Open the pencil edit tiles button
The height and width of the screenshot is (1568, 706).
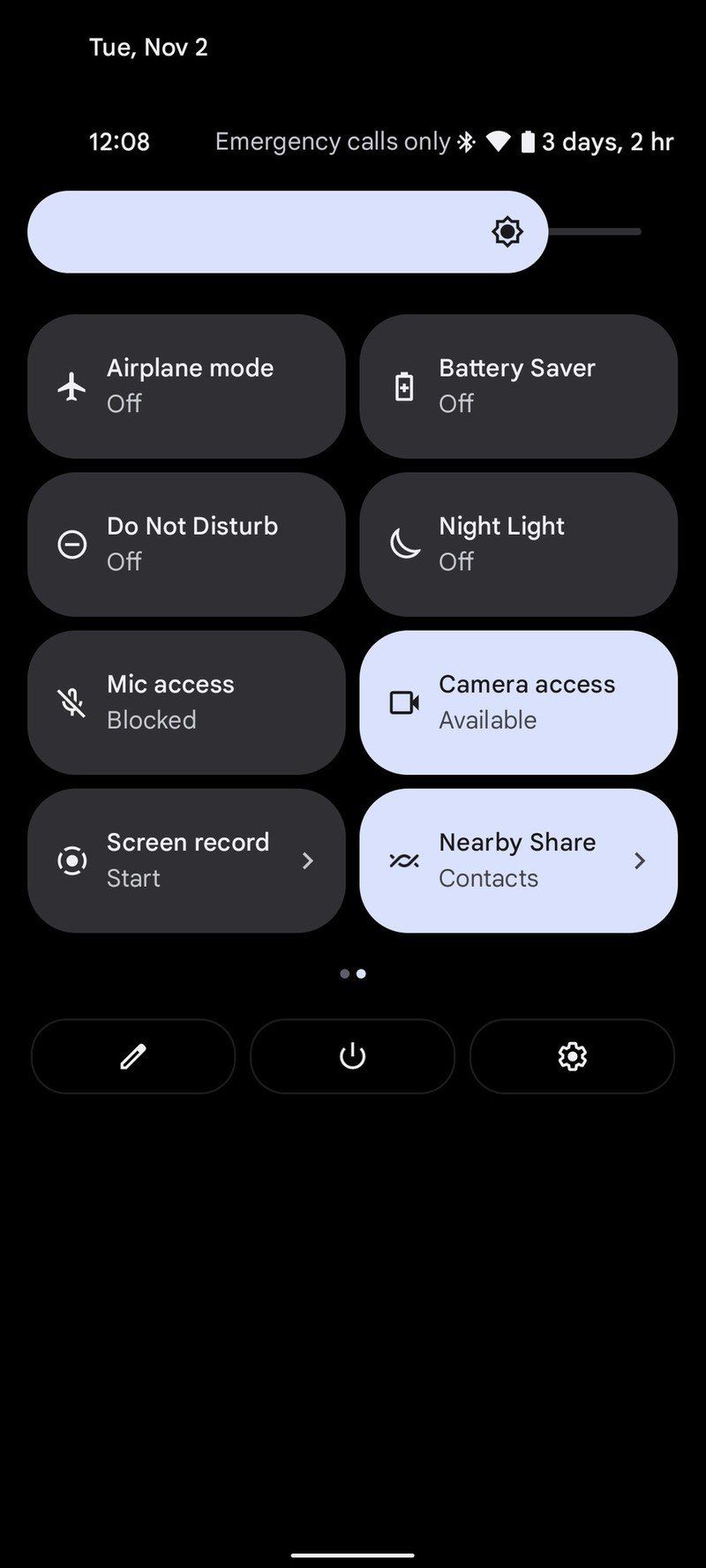click(x=132, y=1056)
